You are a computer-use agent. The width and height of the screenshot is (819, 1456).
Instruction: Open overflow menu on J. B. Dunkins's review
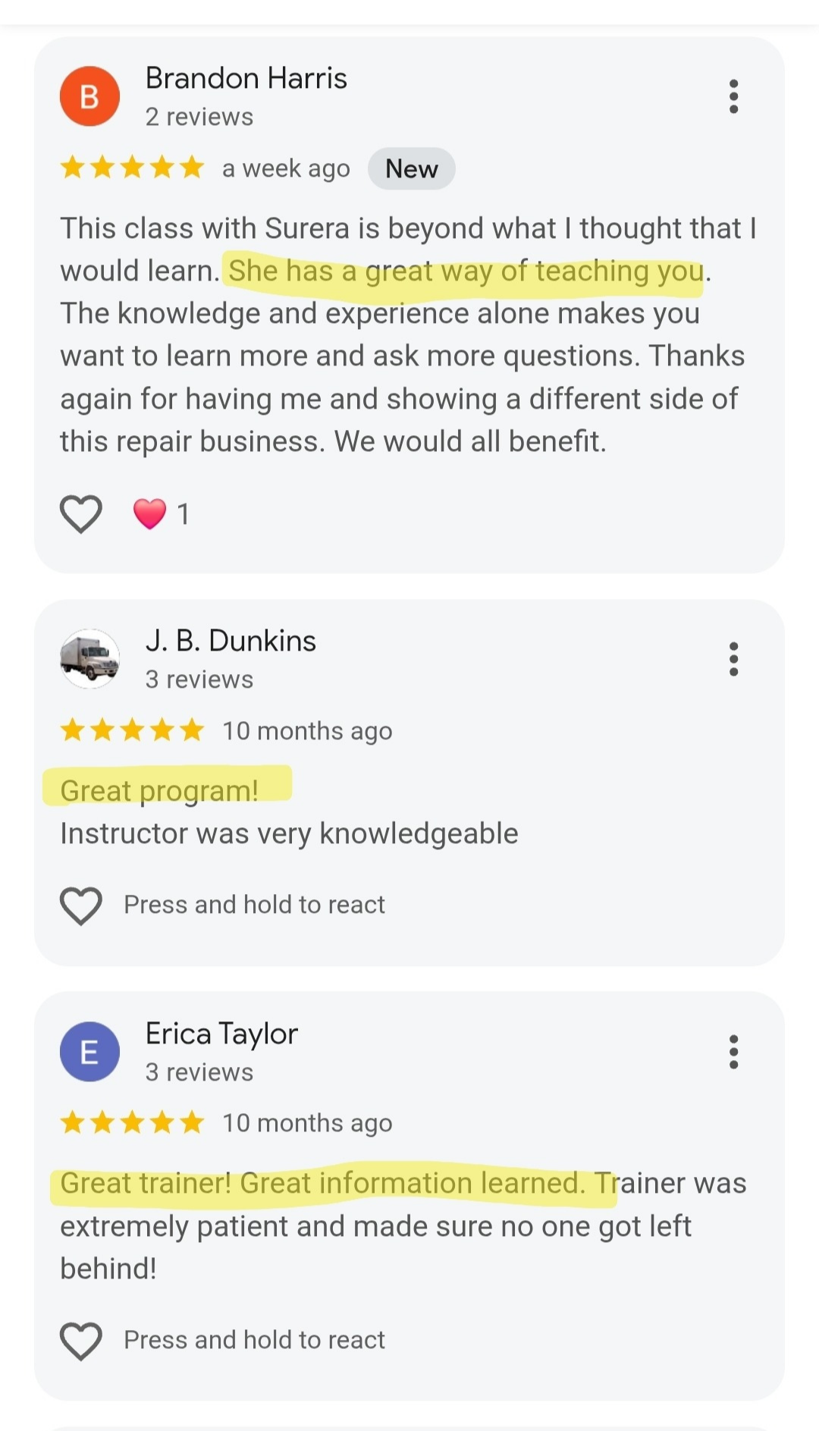point(733,659)
